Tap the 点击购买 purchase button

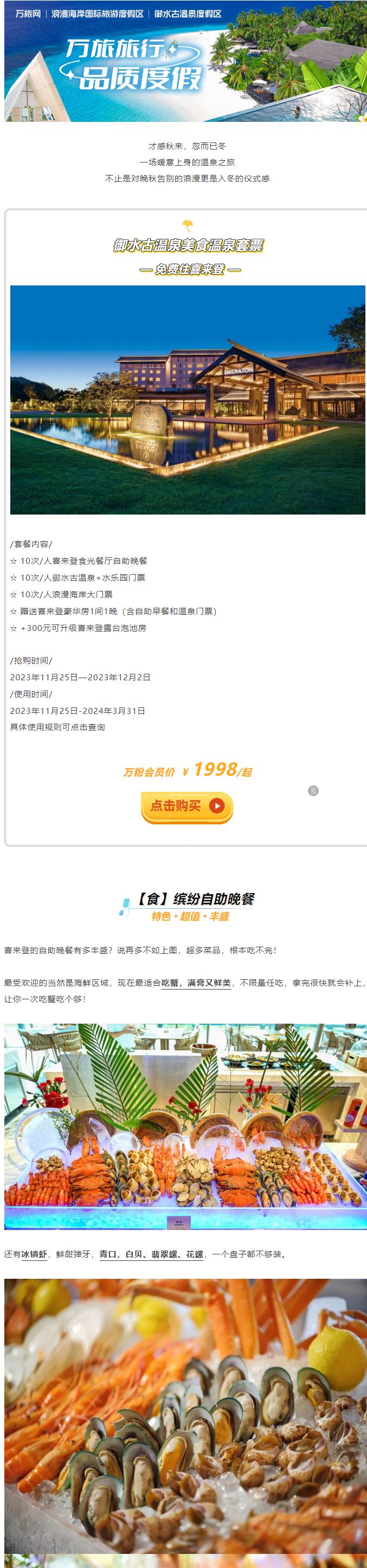(x=186, y=806)
